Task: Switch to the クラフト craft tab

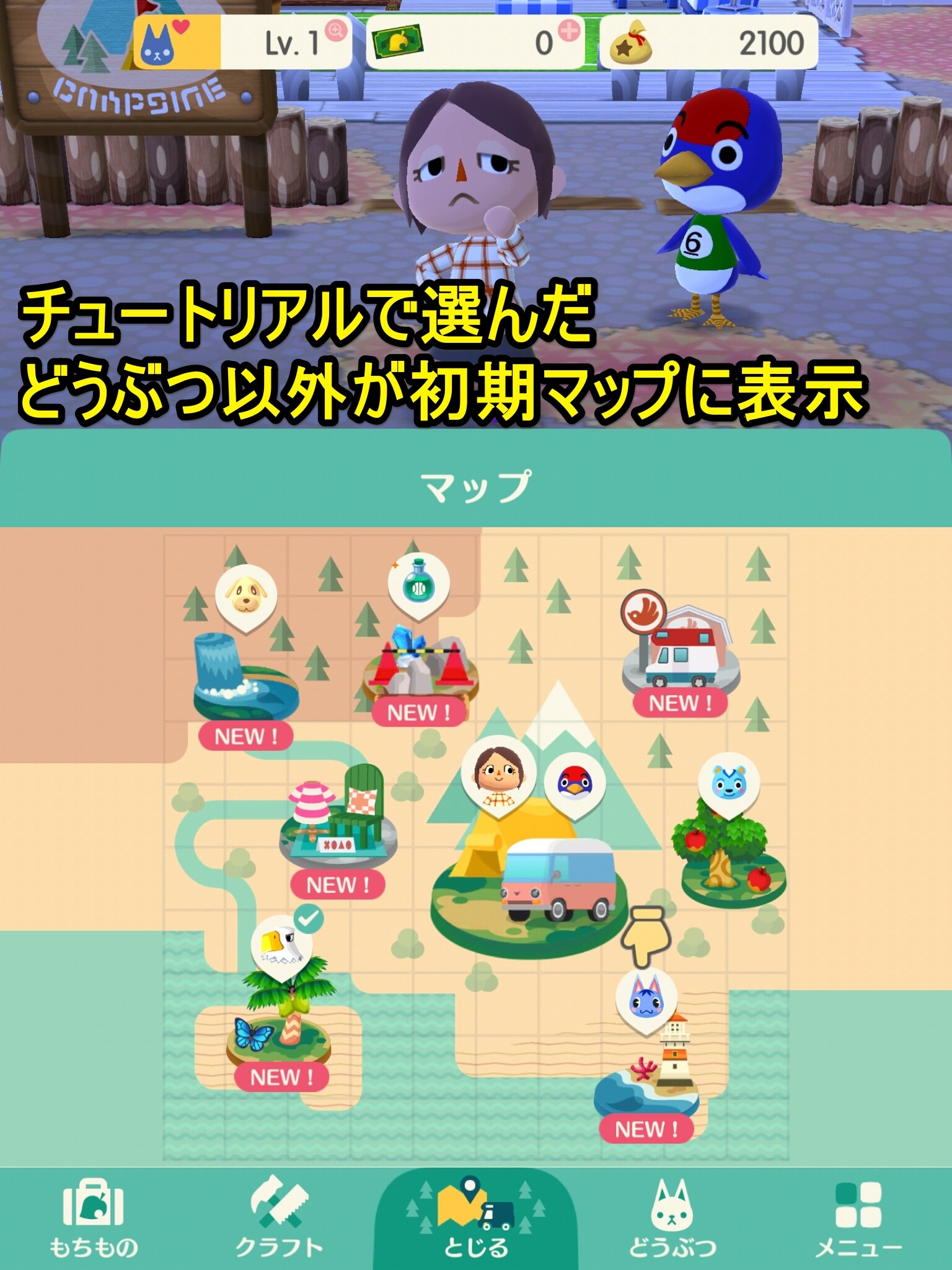Action: pyautogui.click(x=279, y=1219)
